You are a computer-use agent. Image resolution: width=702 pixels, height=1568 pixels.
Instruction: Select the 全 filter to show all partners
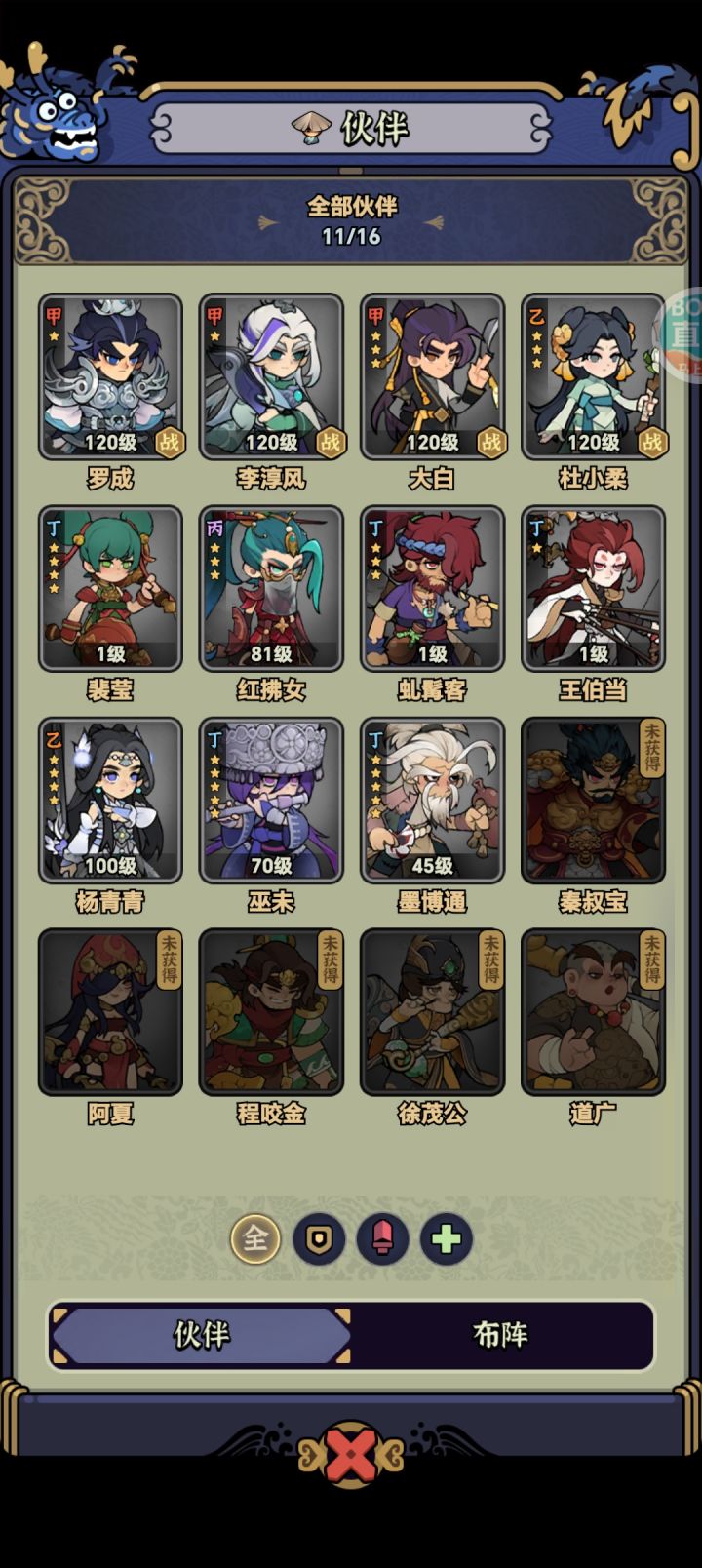coord(253,1239)
